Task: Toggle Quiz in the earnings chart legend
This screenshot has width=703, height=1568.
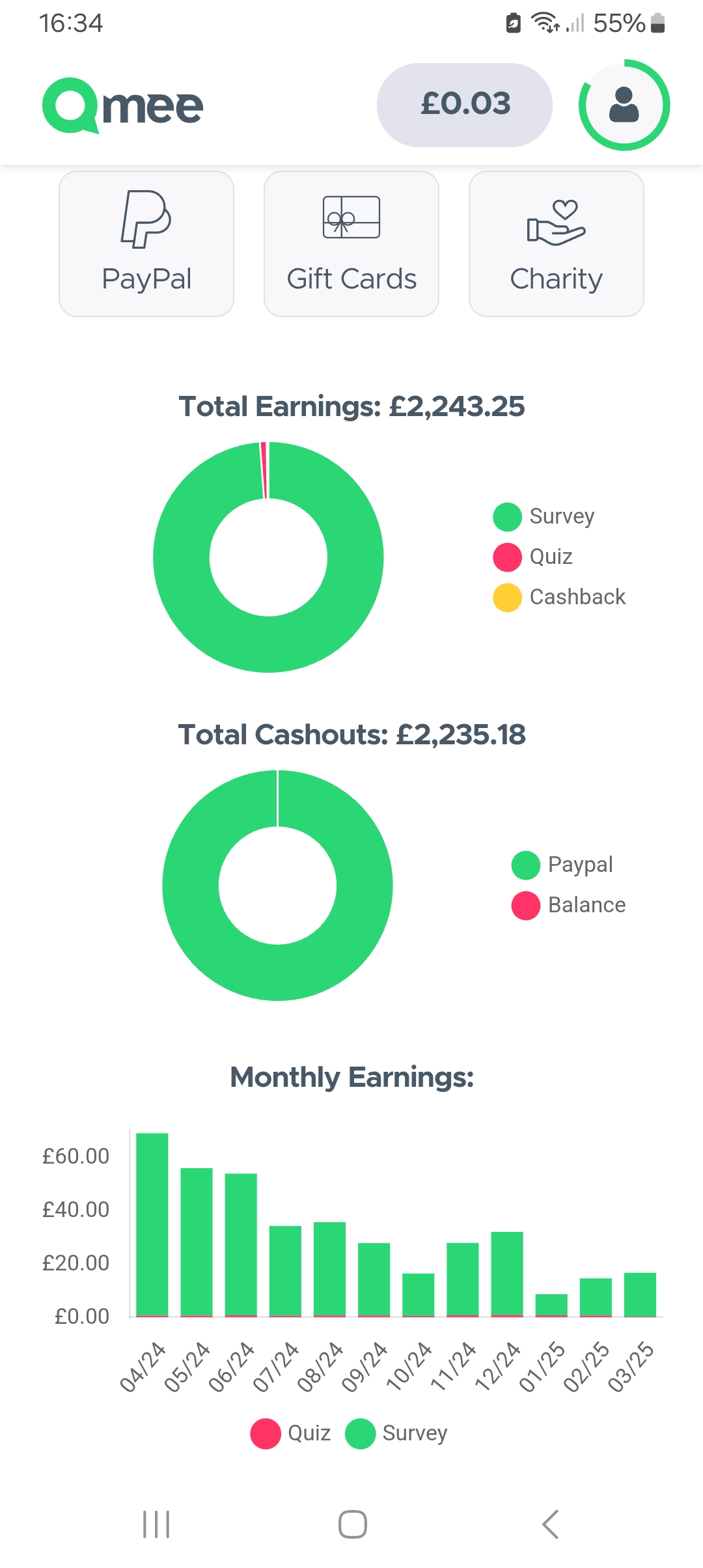Action: (x=533, y=557)
